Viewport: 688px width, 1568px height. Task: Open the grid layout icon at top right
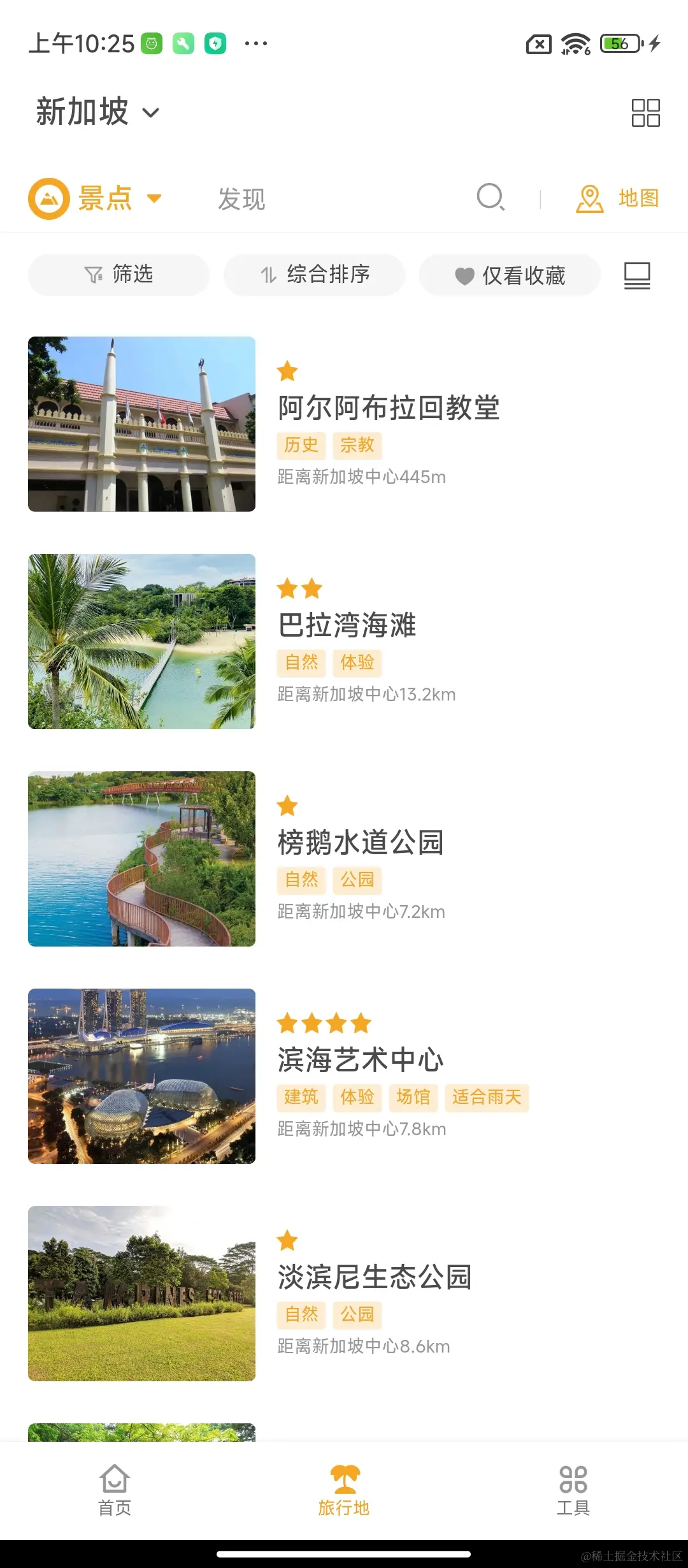tap(646, 112)
